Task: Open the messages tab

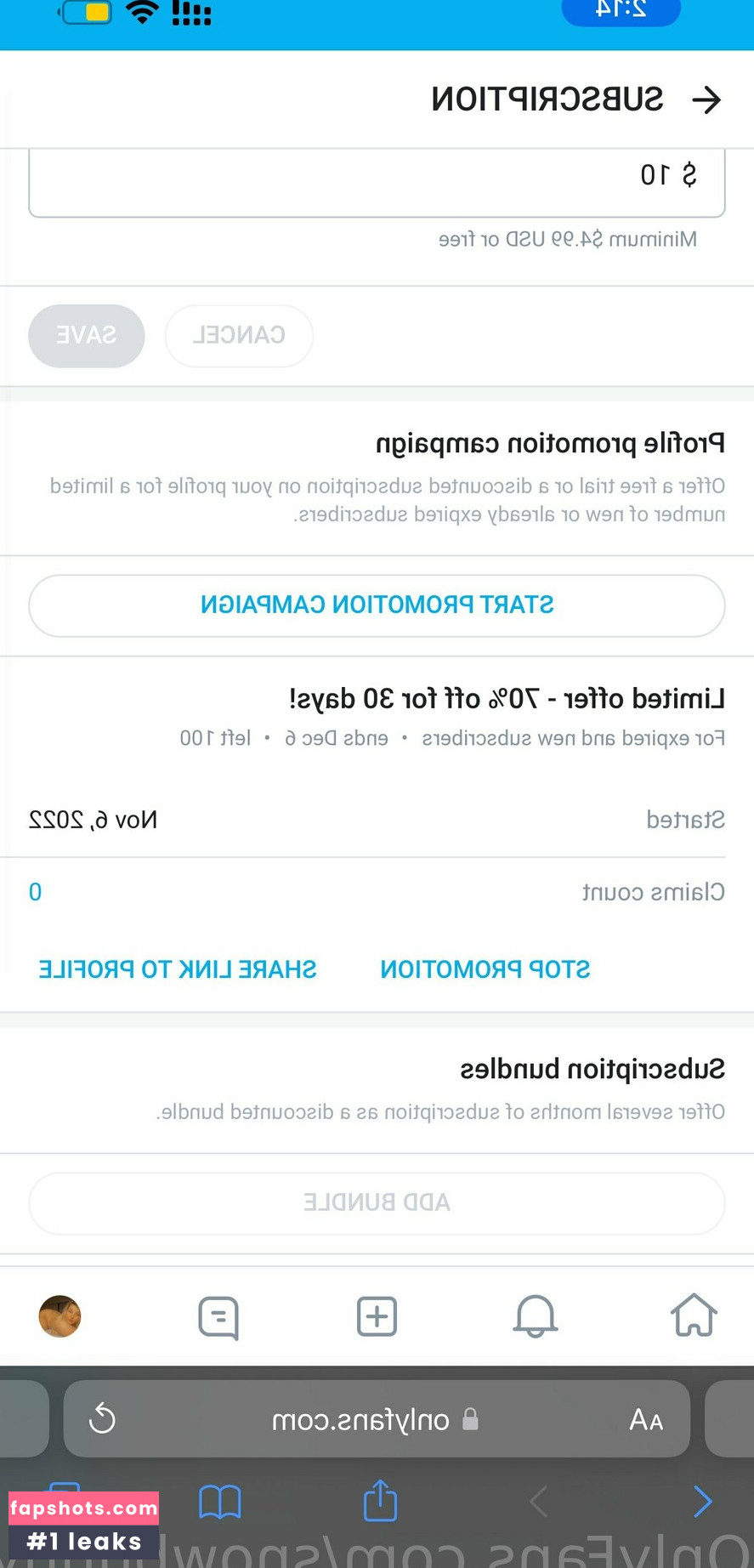Action: click(x=218, y=1317)
